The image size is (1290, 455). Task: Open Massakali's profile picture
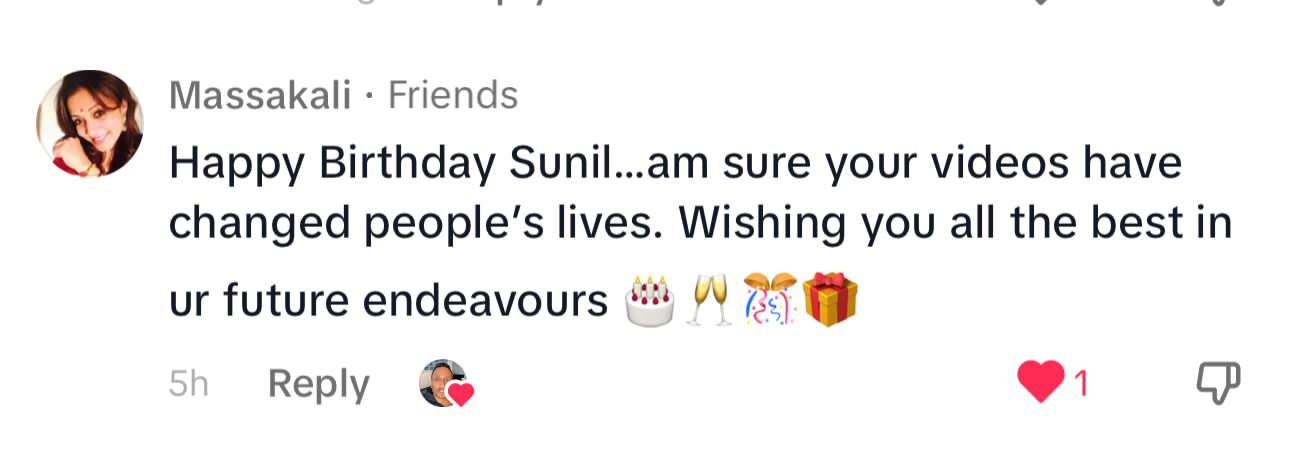pos(90,124)
